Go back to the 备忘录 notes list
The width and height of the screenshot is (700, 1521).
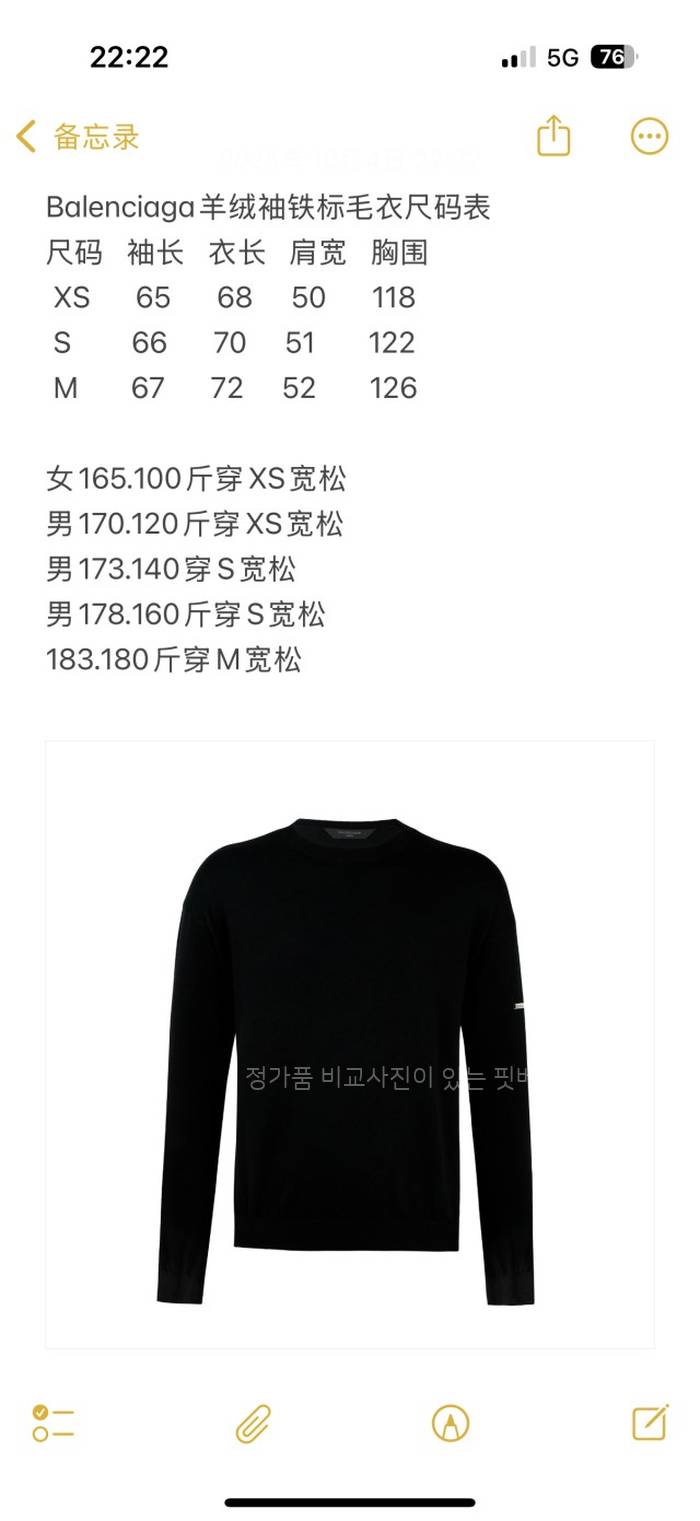[78, 137]
